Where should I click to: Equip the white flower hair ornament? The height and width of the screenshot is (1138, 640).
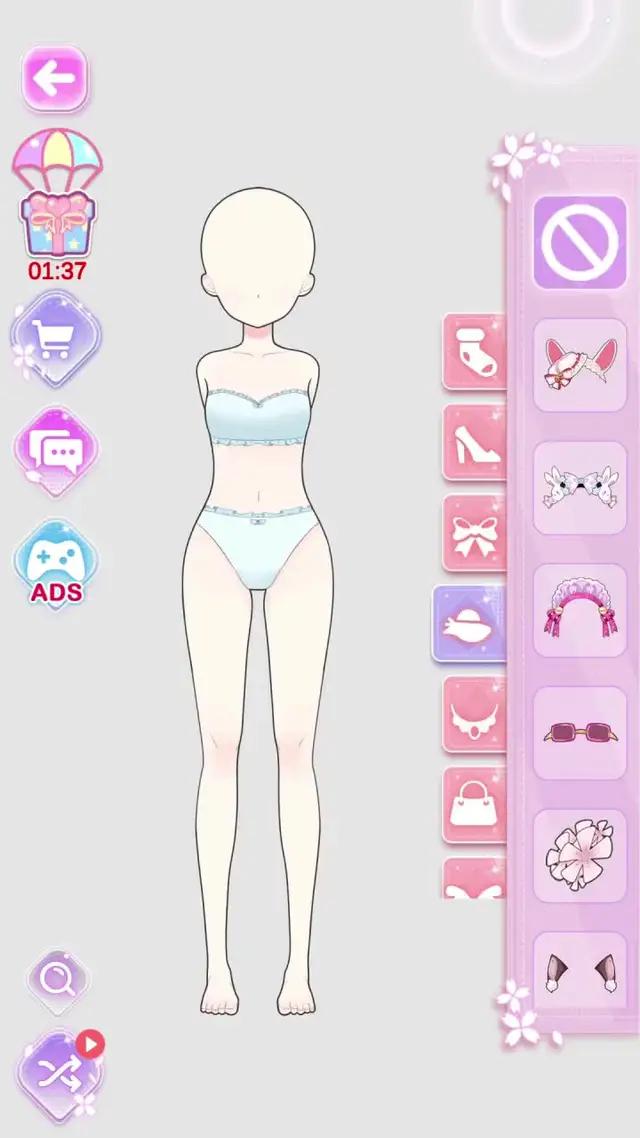coord(579,856)
